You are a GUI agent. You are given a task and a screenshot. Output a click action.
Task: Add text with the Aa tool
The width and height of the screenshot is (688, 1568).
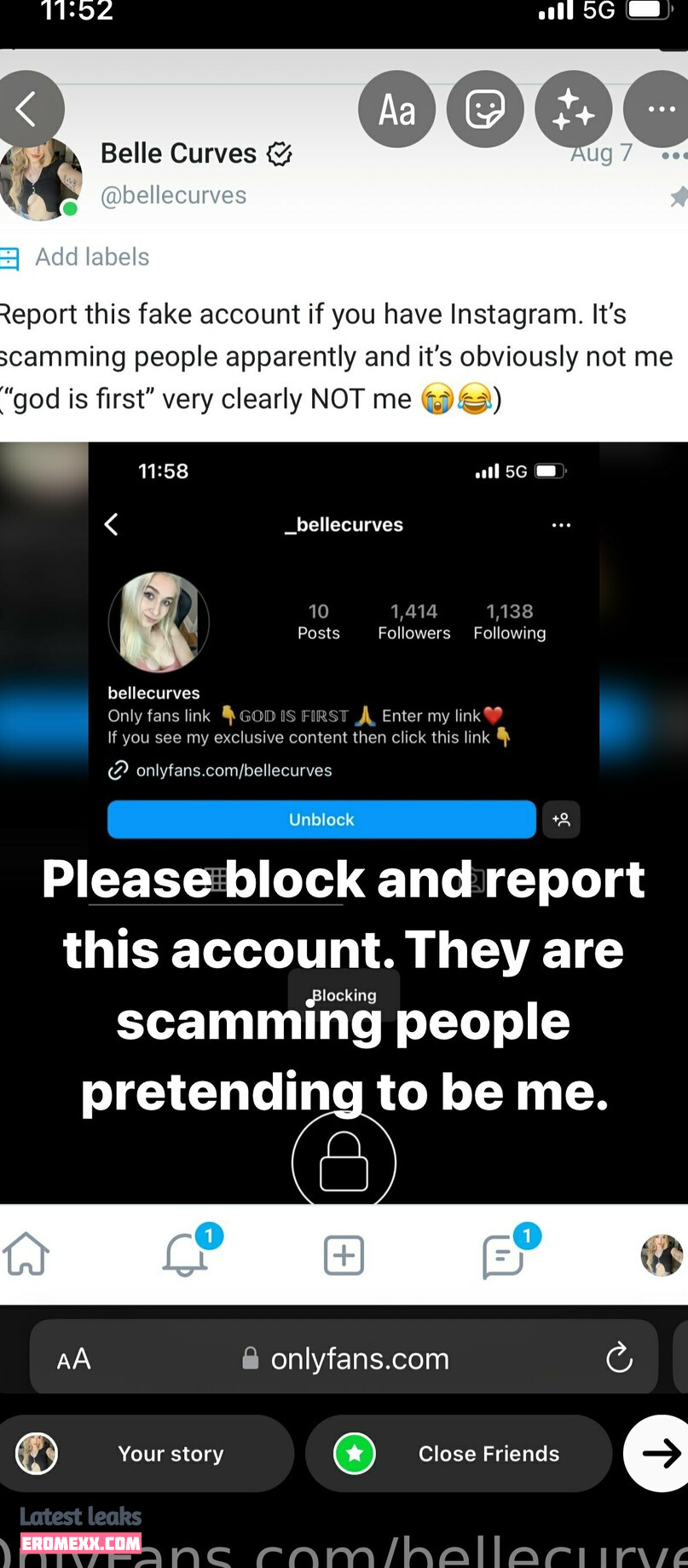coord(396,109)
